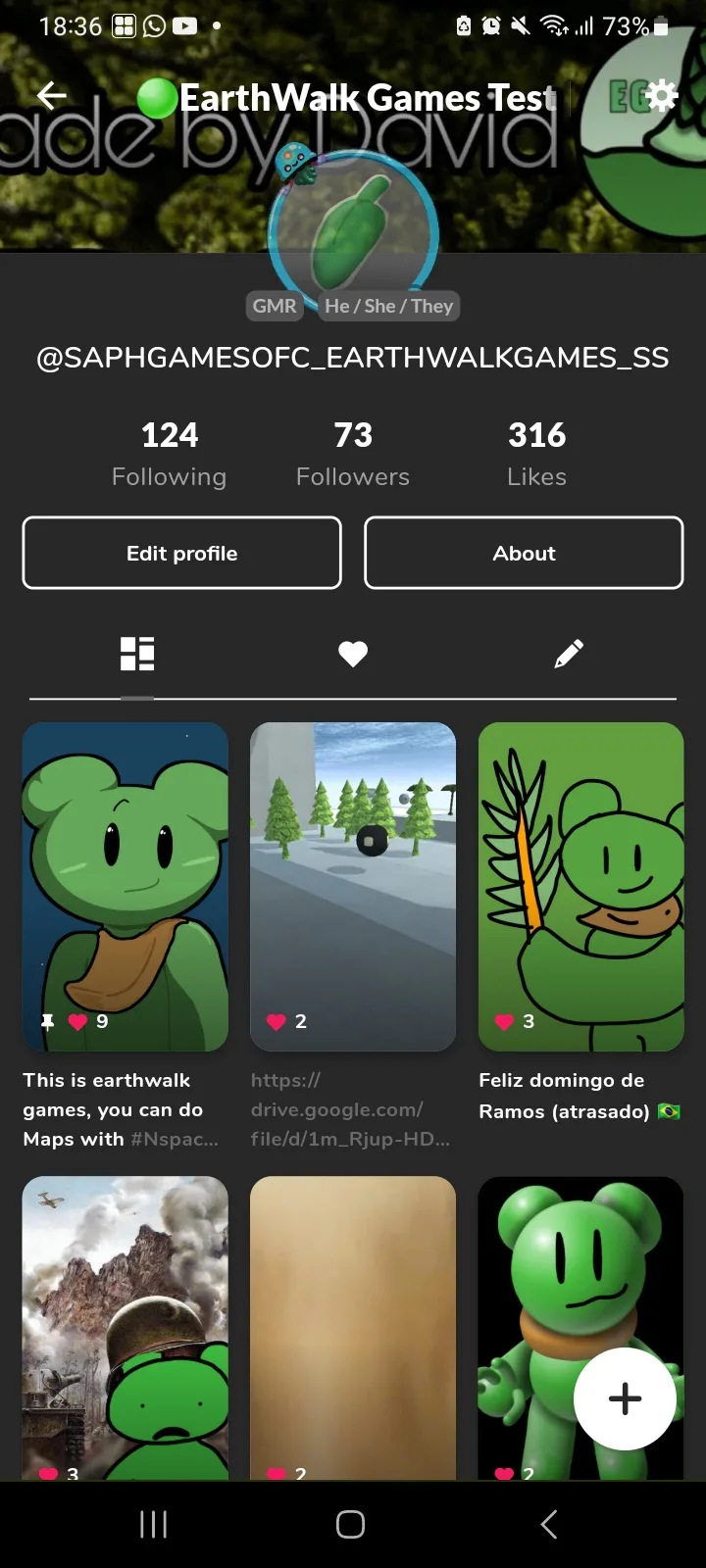Switch to the drafts pencil tab
The height and width of the screenshot is (1568, 706).
(569, 654)
